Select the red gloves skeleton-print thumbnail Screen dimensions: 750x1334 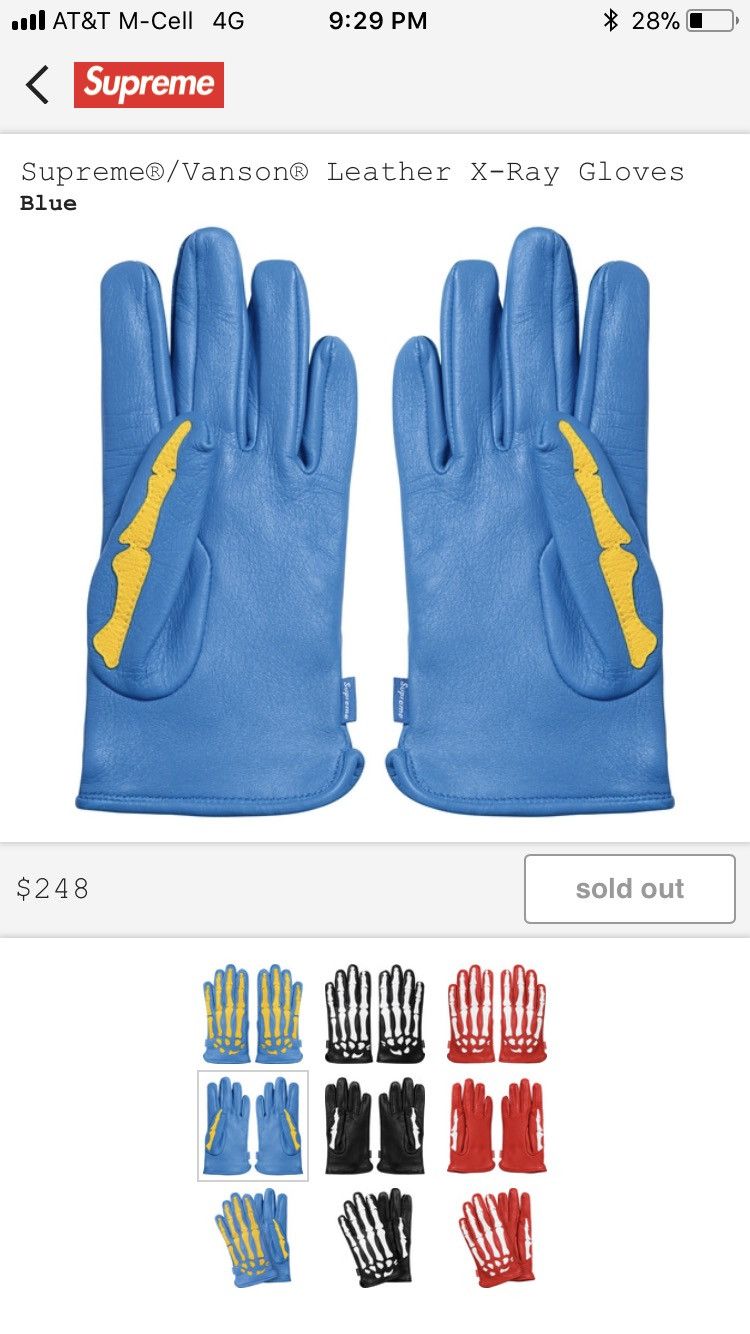coord(497,1014)
